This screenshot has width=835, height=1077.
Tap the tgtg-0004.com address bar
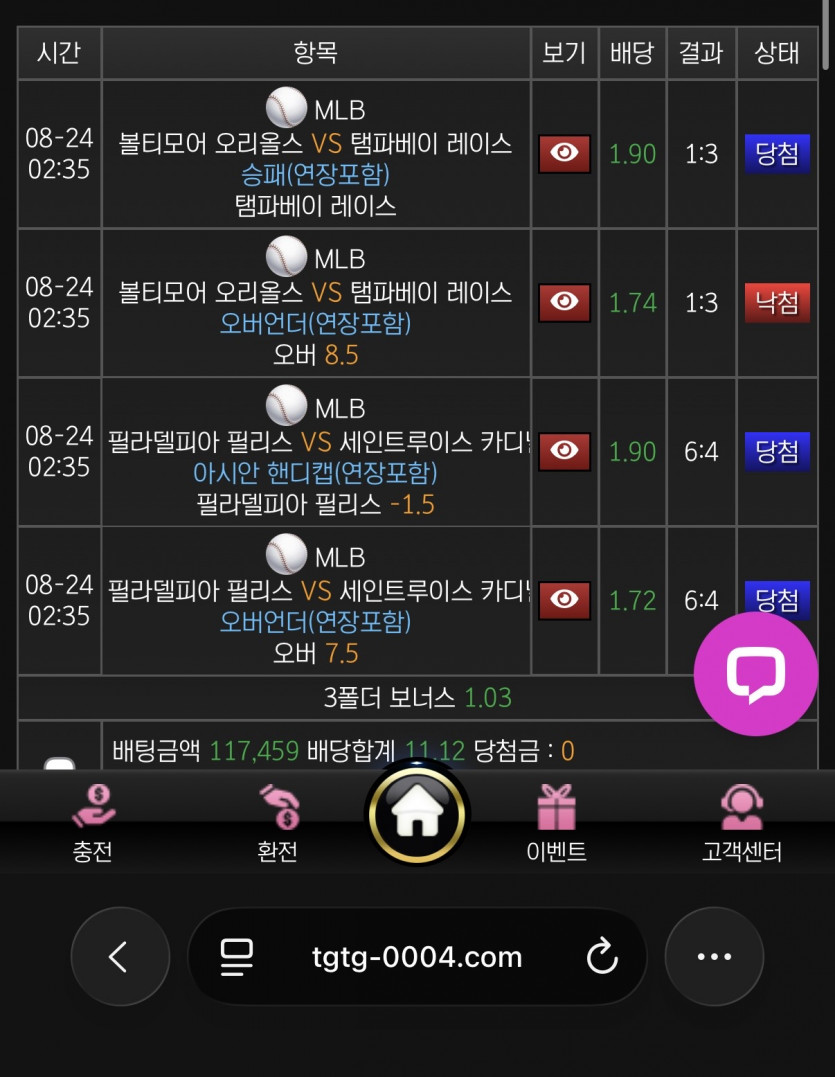click(417, 957)
